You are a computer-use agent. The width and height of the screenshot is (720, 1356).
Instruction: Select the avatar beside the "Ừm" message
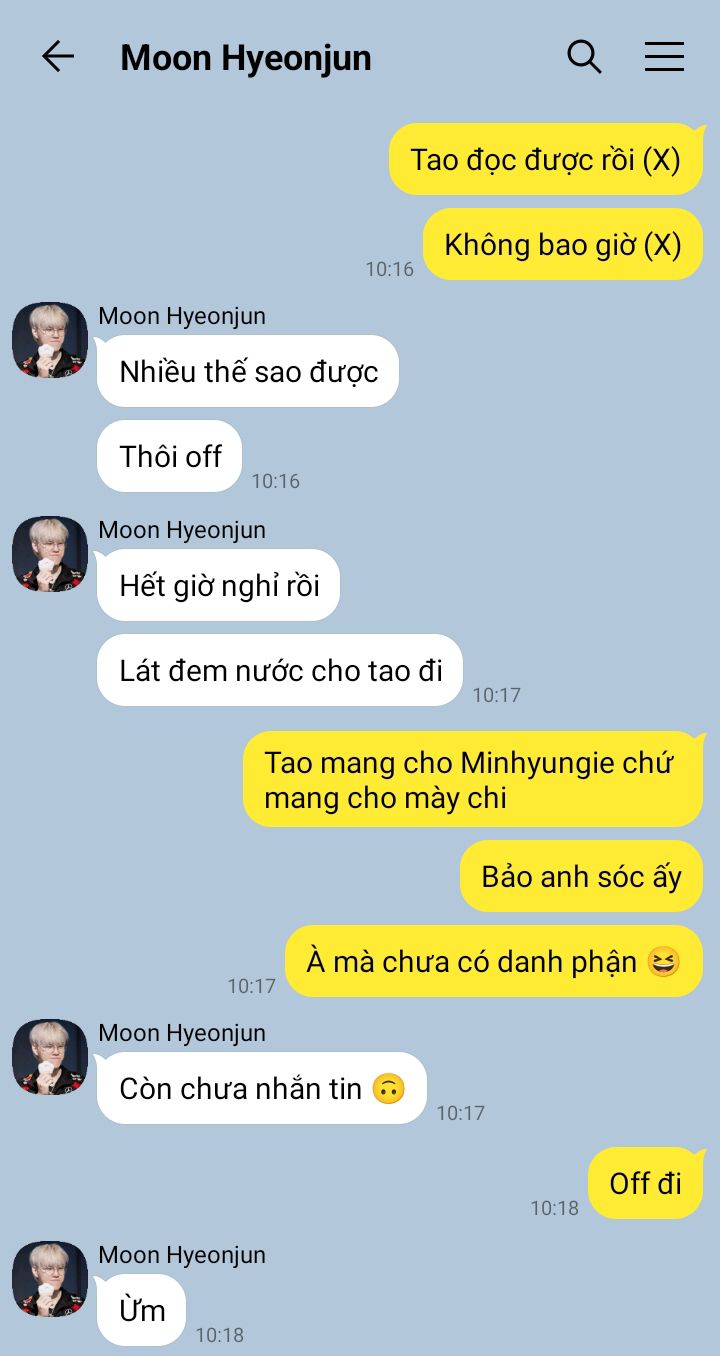click(50, 1279)
